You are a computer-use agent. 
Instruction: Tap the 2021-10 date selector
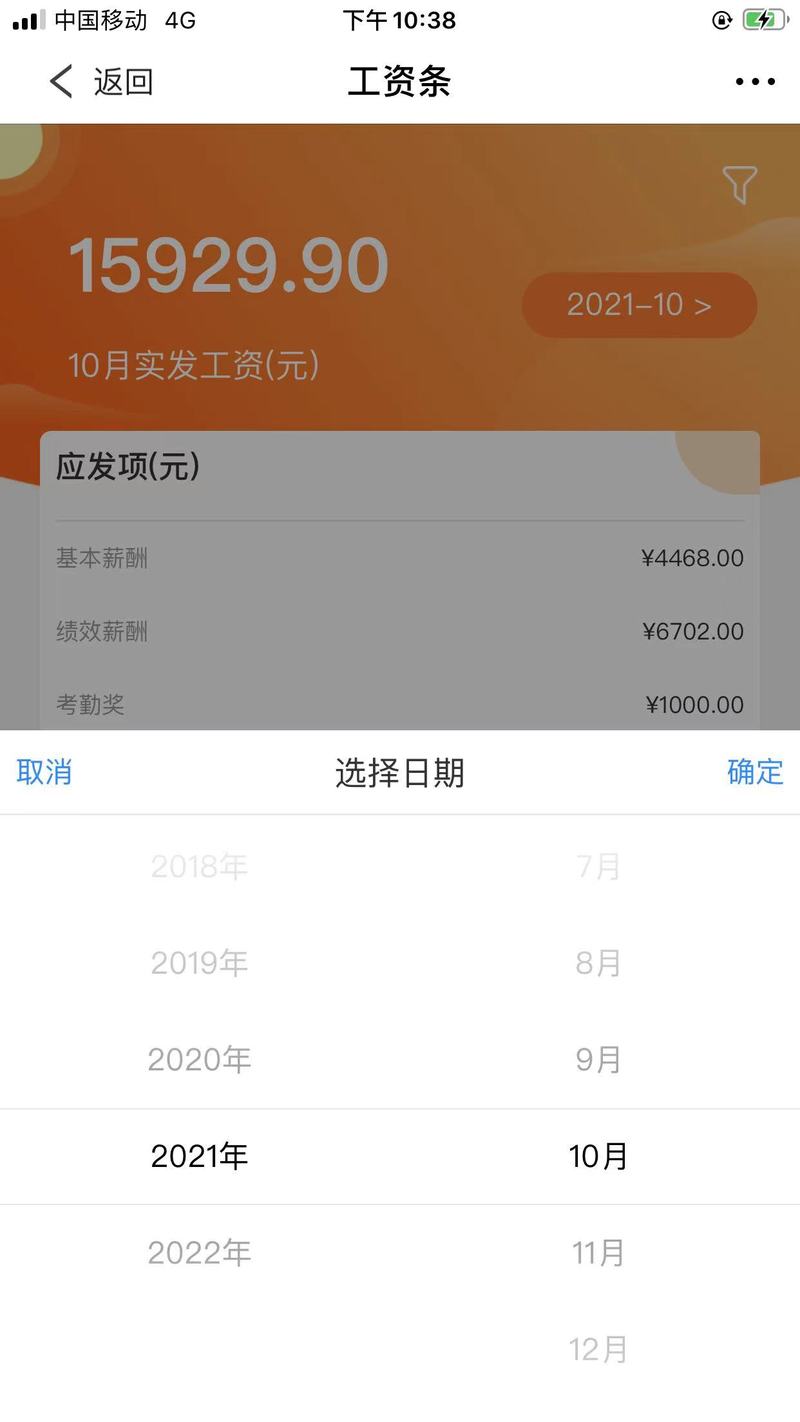[x=639, y=305]
